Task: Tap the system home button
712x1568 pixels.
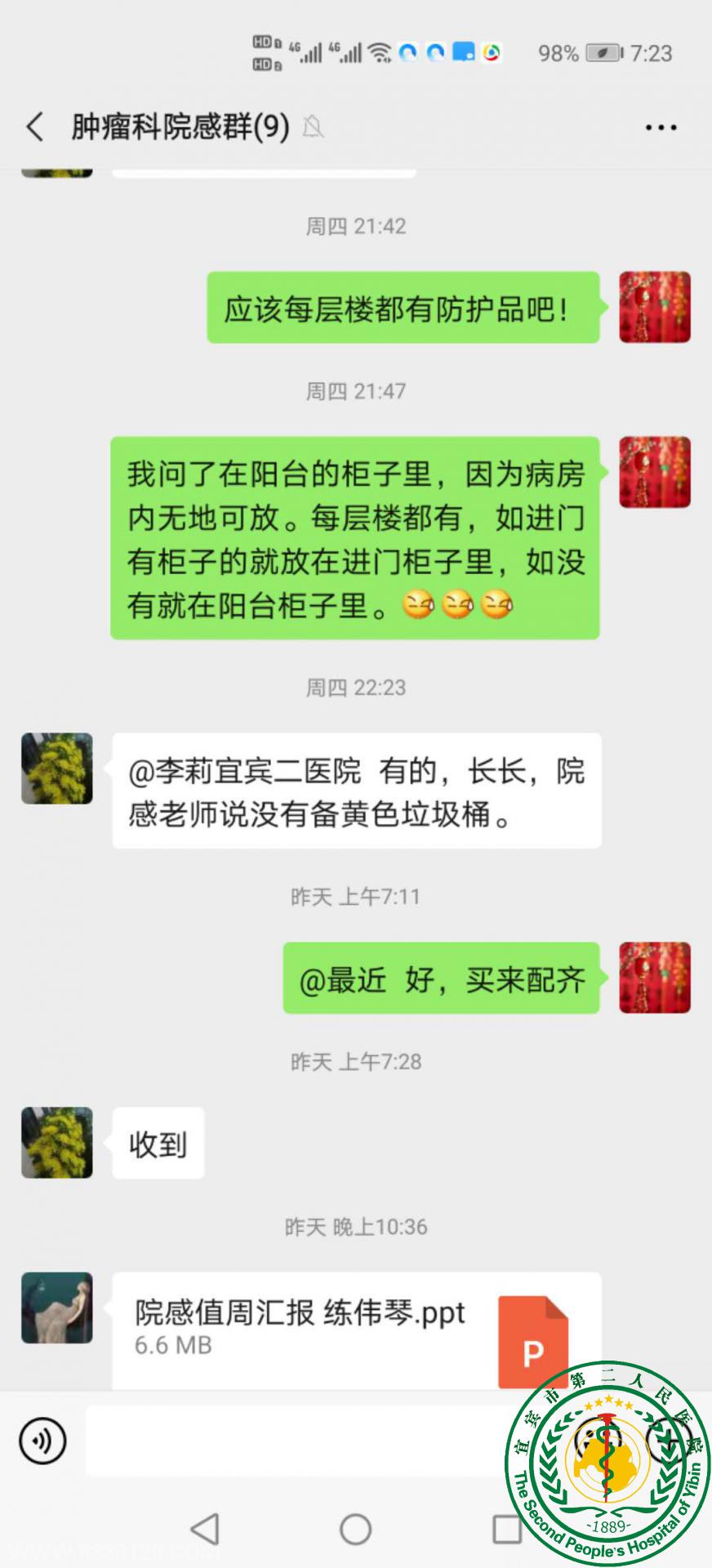Action: point(355,1529)
